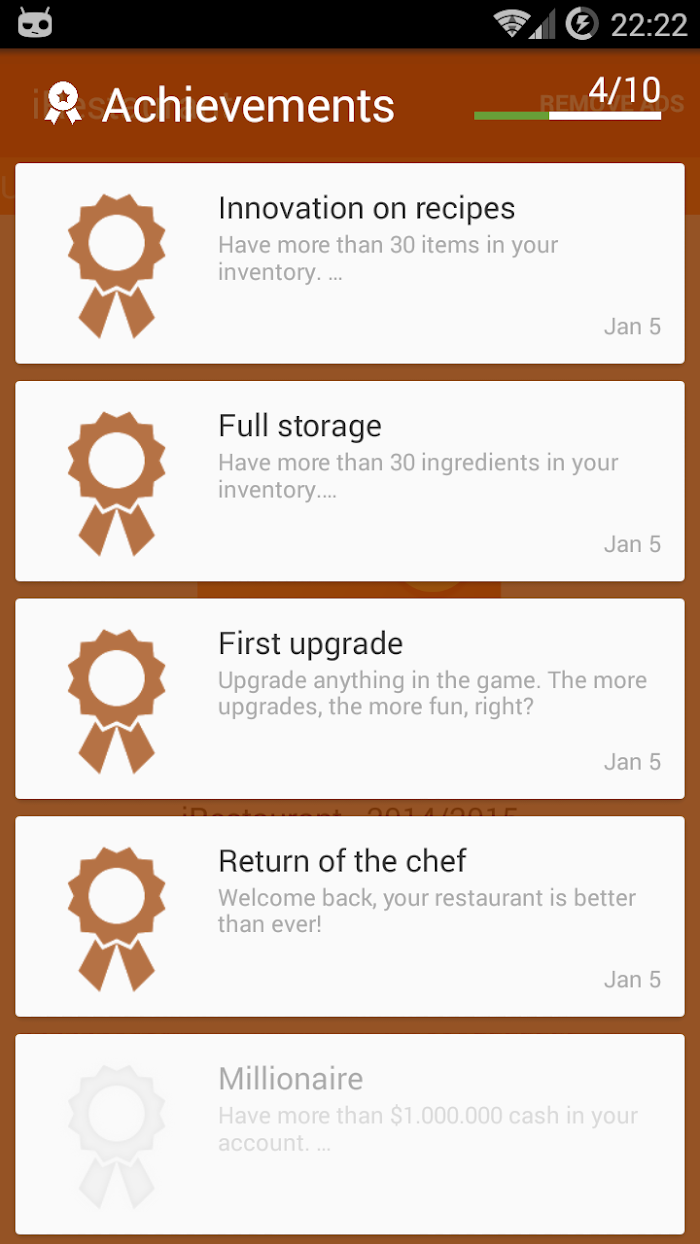Screen dimensions: 700x1244
Task: Open the Innovation on recipes achievement
Action: click(x=350, y=263)
